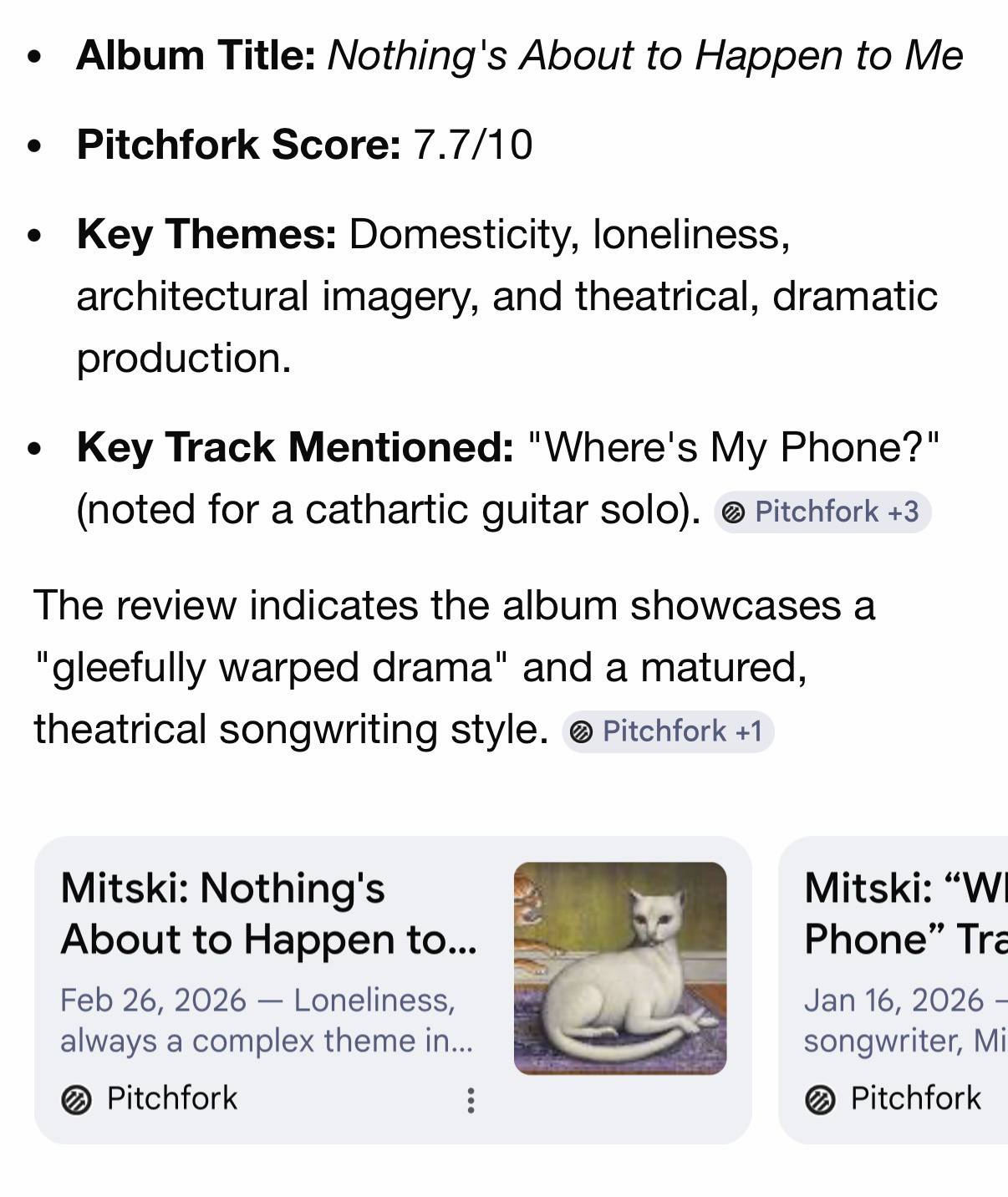Open the Pitchfork +1 source chip
Image resolution: width=1008 pixels, height=1197 pixels.
(x=668, y=731)
